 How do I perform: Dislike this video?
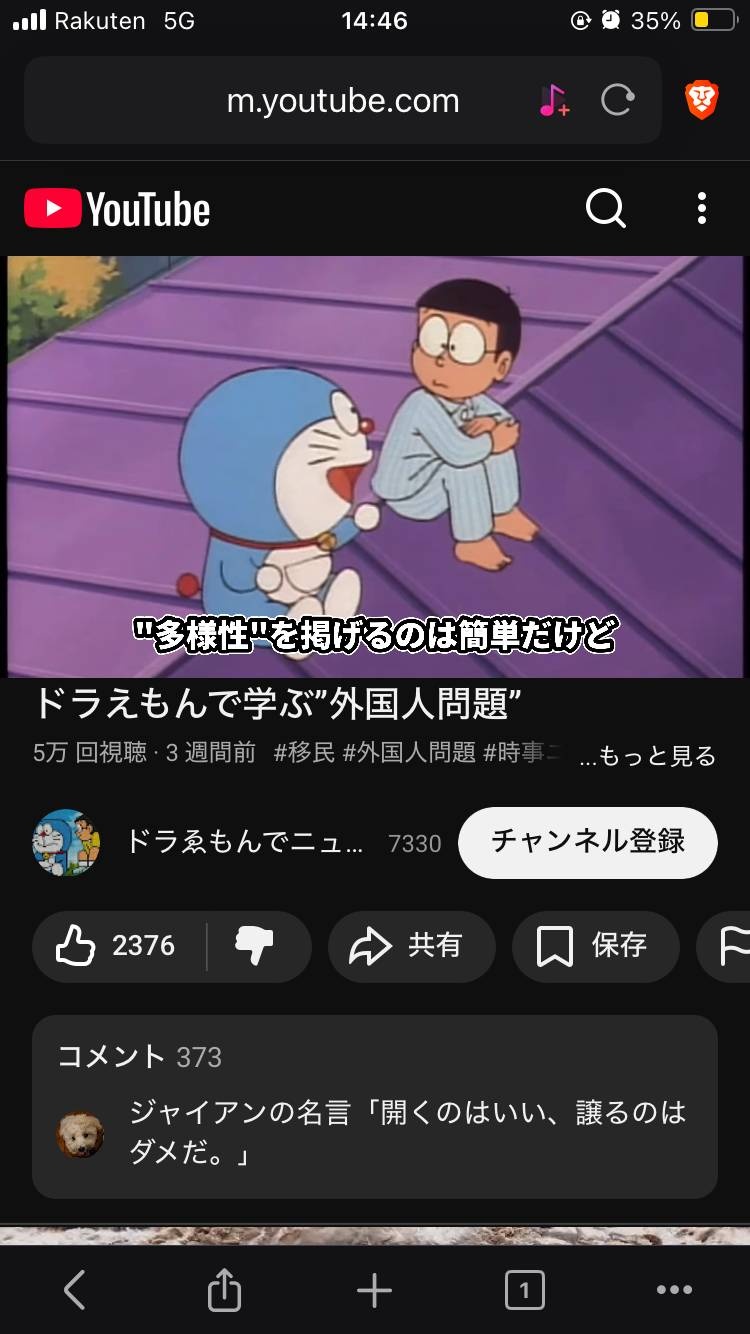pos(255,946)
